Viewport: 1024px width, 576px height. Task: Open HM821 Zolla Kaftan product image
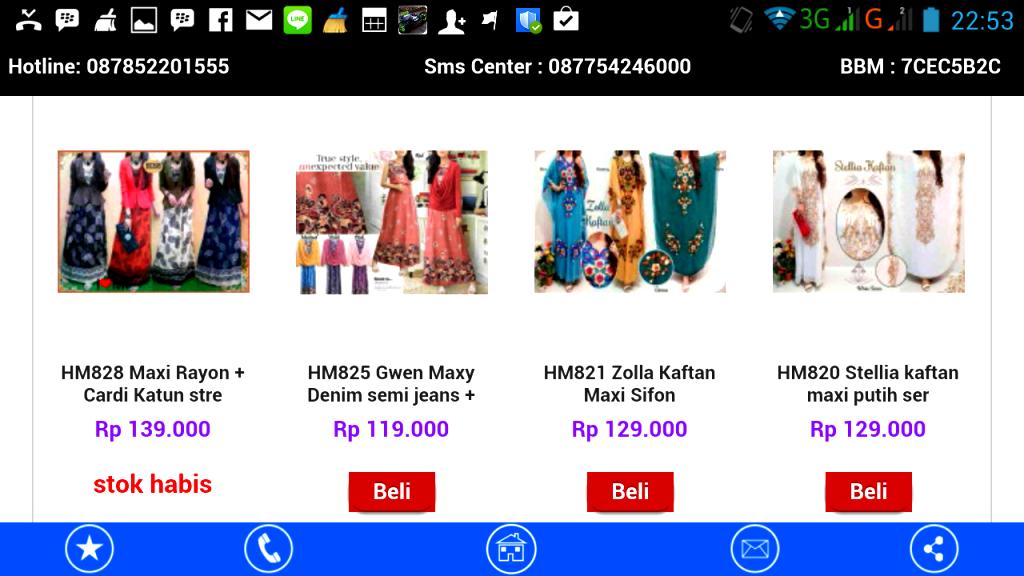point(630,221)
